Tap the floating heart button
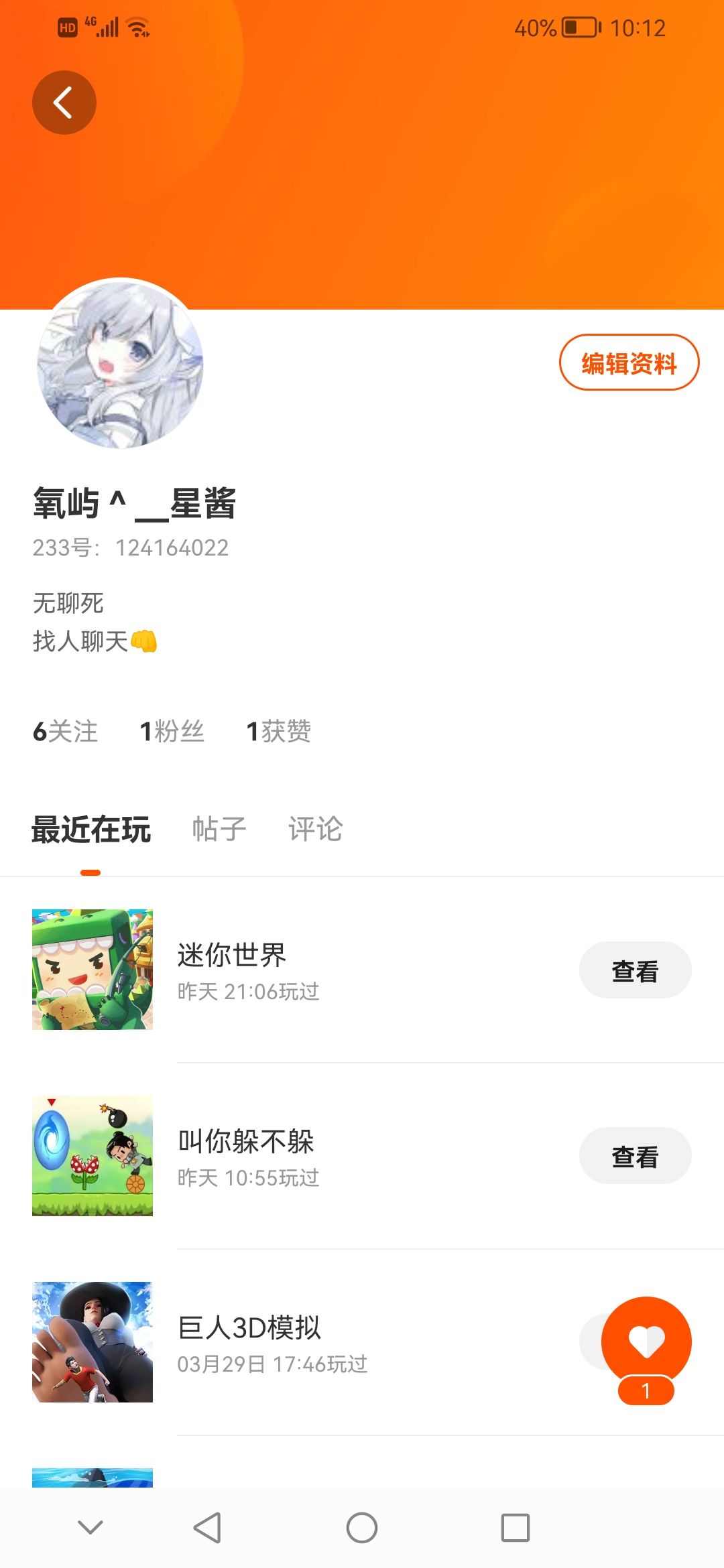 [x=646, y=1341]
